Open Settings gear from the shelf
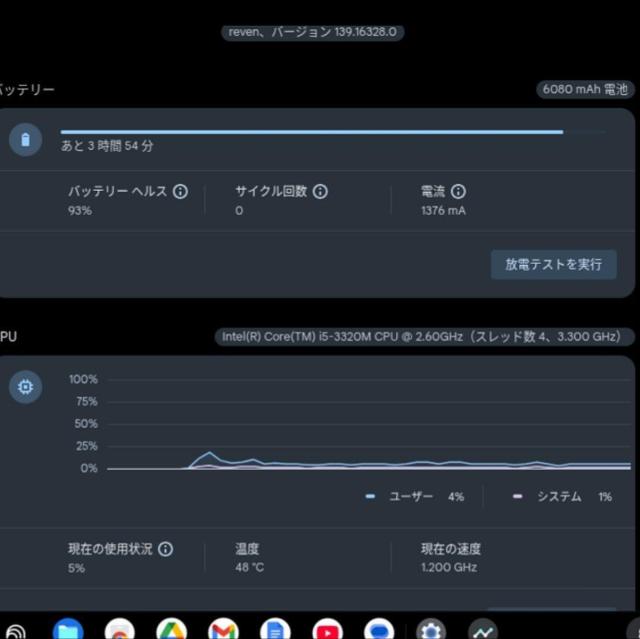This screenshot has width=640, height=639. coord(431,630)
